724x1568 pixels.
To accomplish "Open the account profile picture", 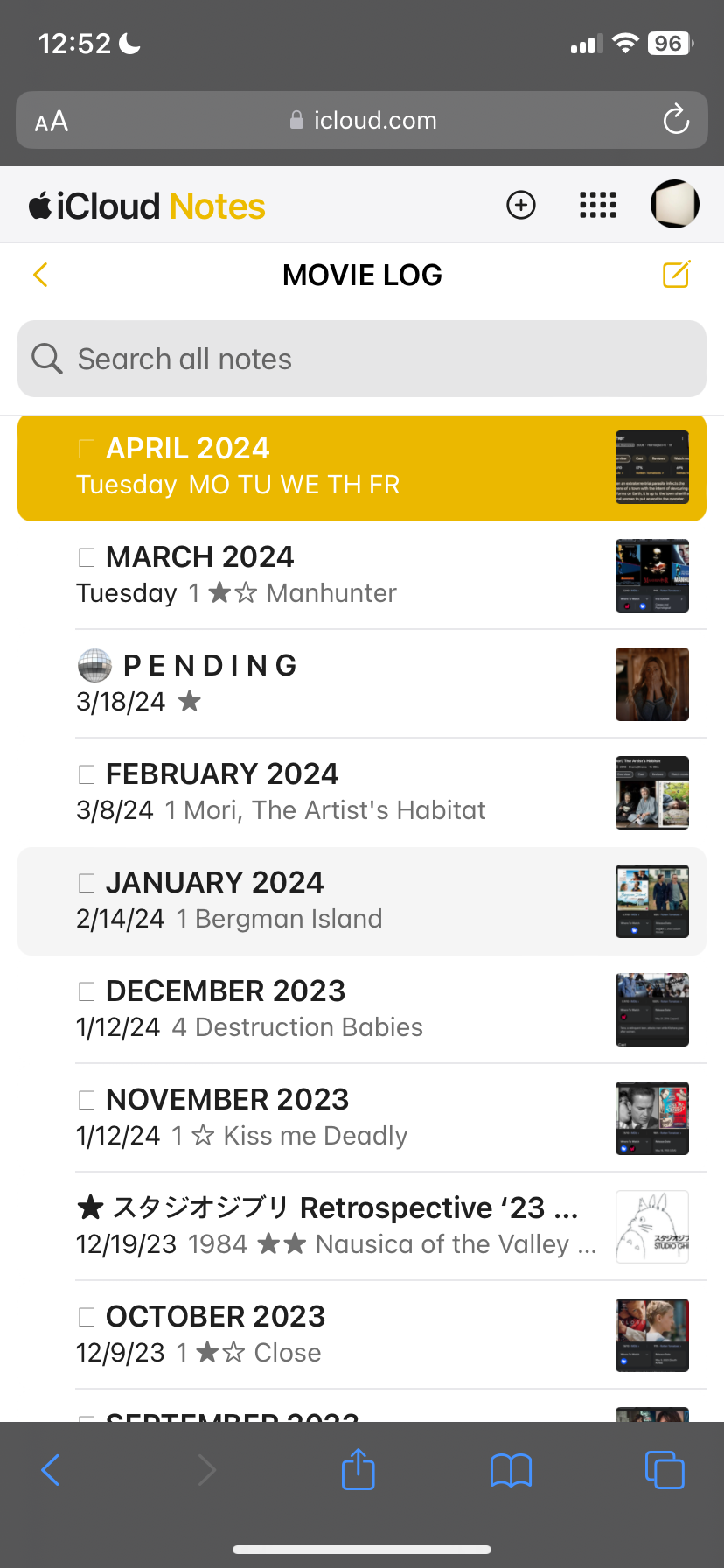I will pyautogui.click(x=675, y=205).
